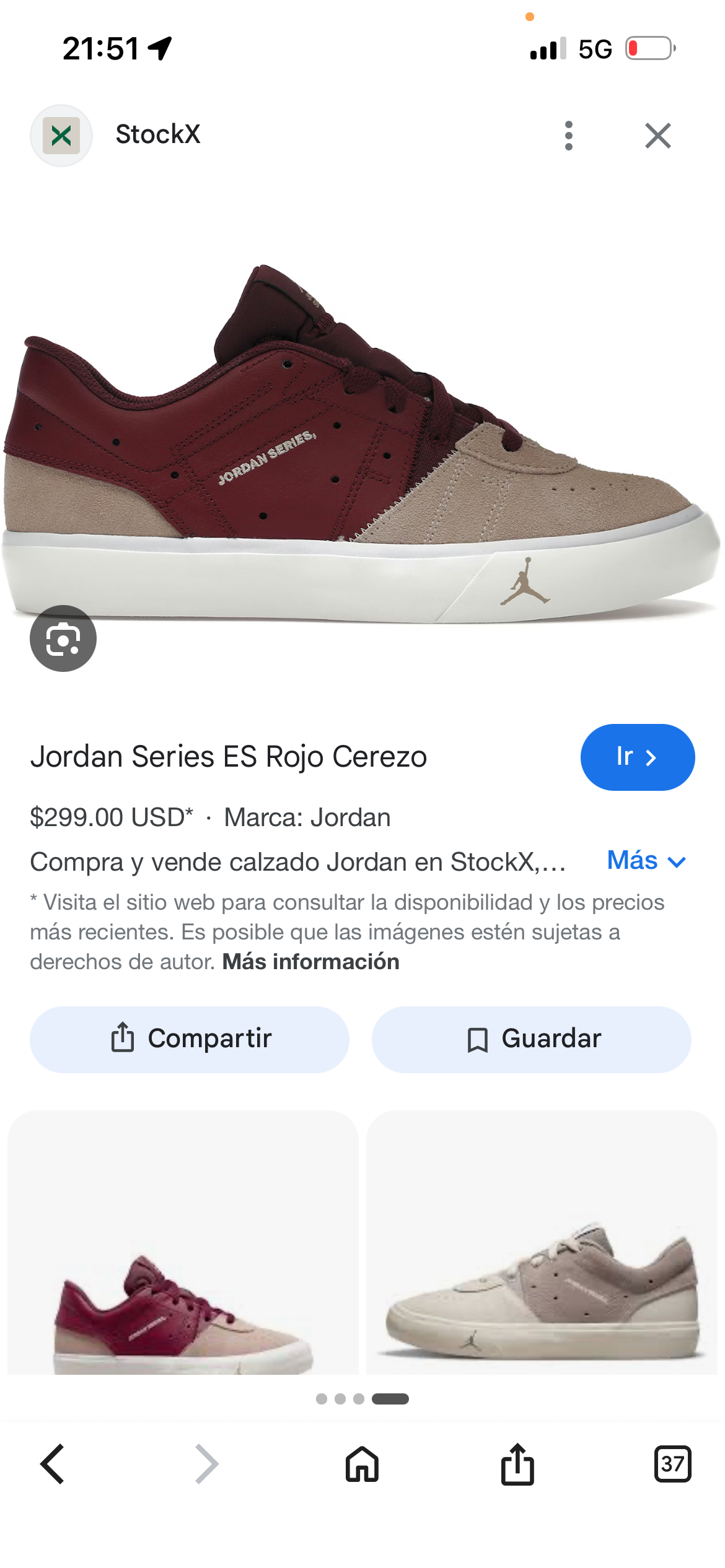Open the StockX favicon icon
Screen dimensions: 725x1568
click(x=61, y=135)
